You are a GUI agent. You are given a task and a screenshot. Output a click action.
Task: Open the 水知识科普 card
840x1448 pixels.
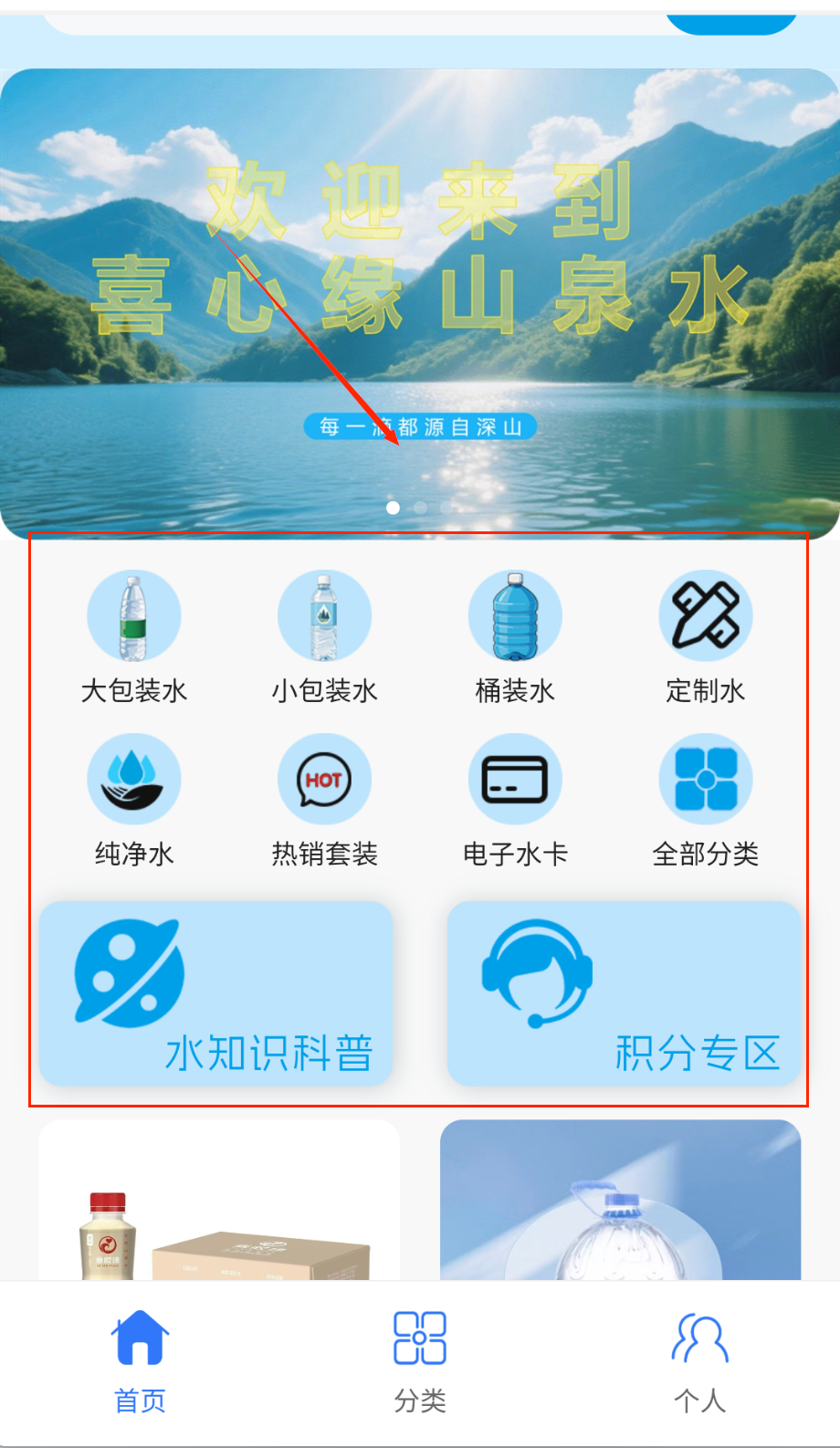[215, 993]
